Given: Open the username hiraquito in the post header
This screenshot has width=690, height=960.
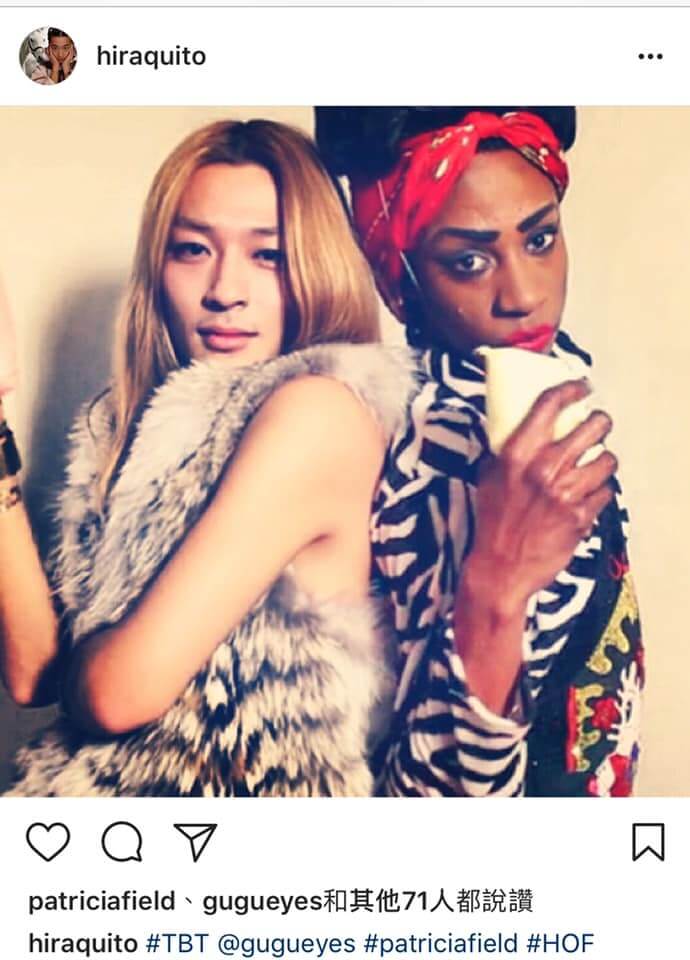Looking at the screenshot, I should tap(151, 56).
